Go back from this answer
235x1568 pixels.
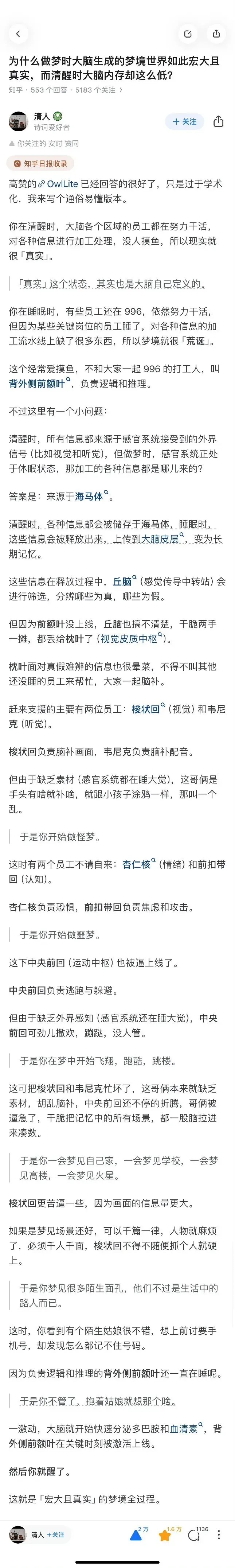click(x=18, y=34)
